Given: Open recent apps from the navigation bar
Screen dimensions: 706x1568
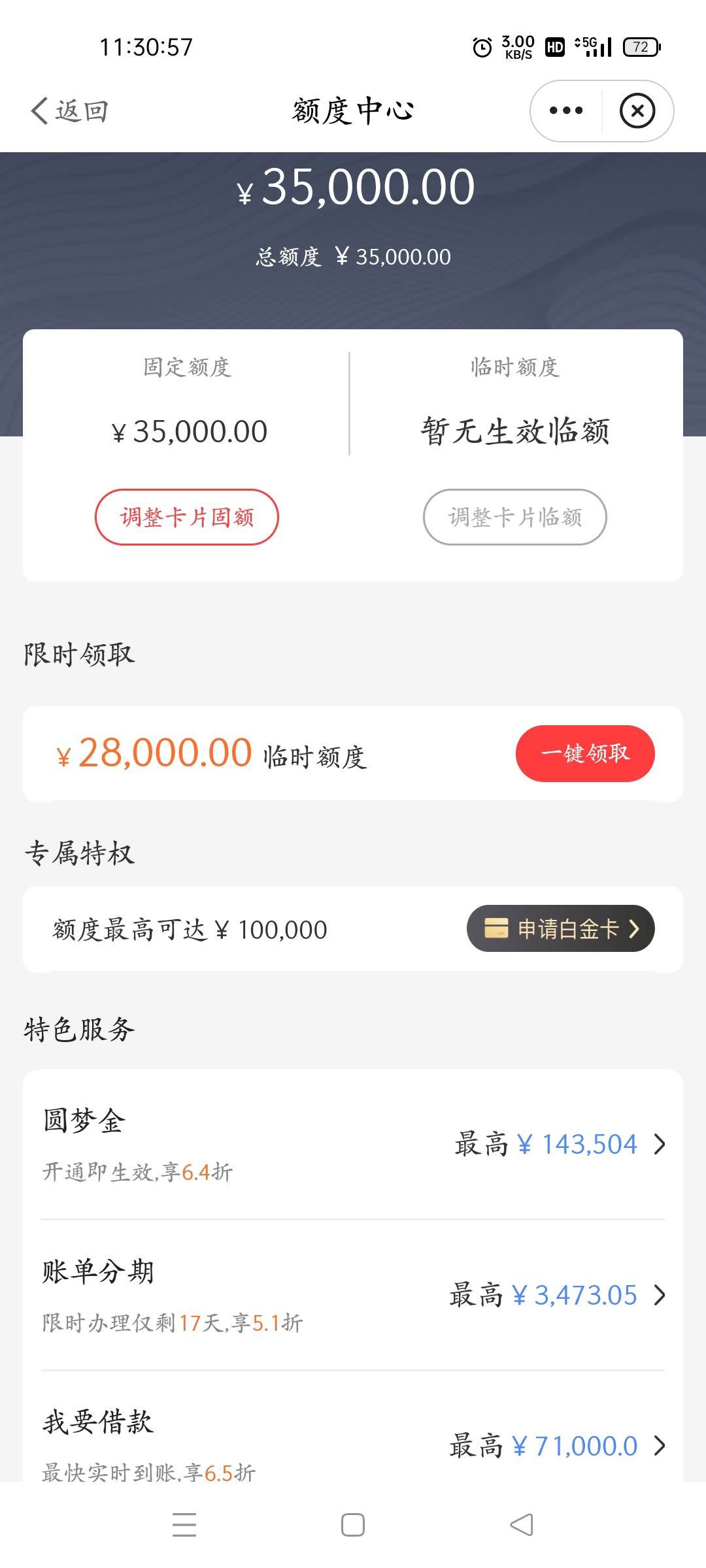Looking at the screenshot, I should pos(184,1525).
